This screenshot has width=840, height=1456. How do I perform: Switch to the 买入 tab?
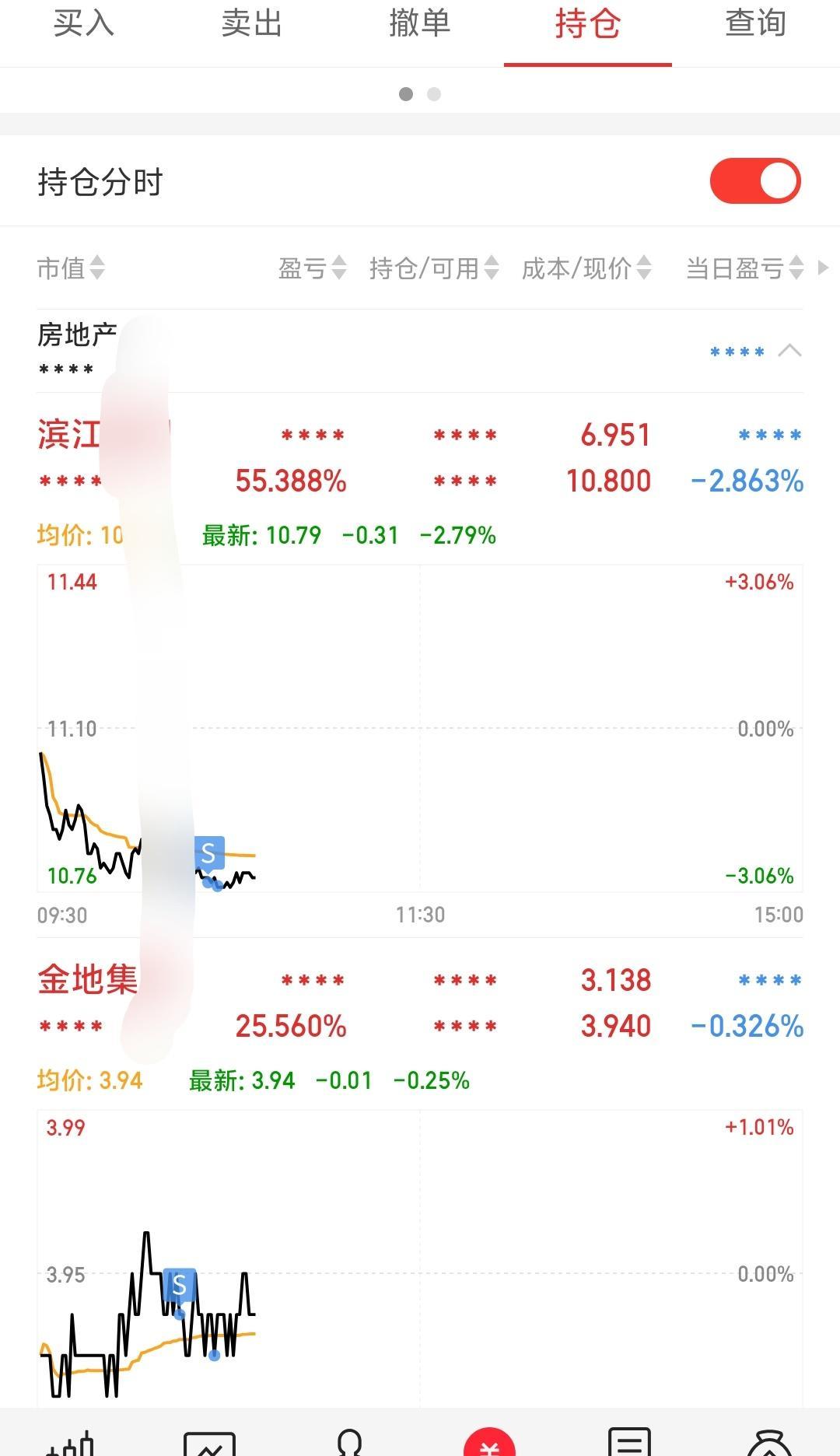pos(82,24)
